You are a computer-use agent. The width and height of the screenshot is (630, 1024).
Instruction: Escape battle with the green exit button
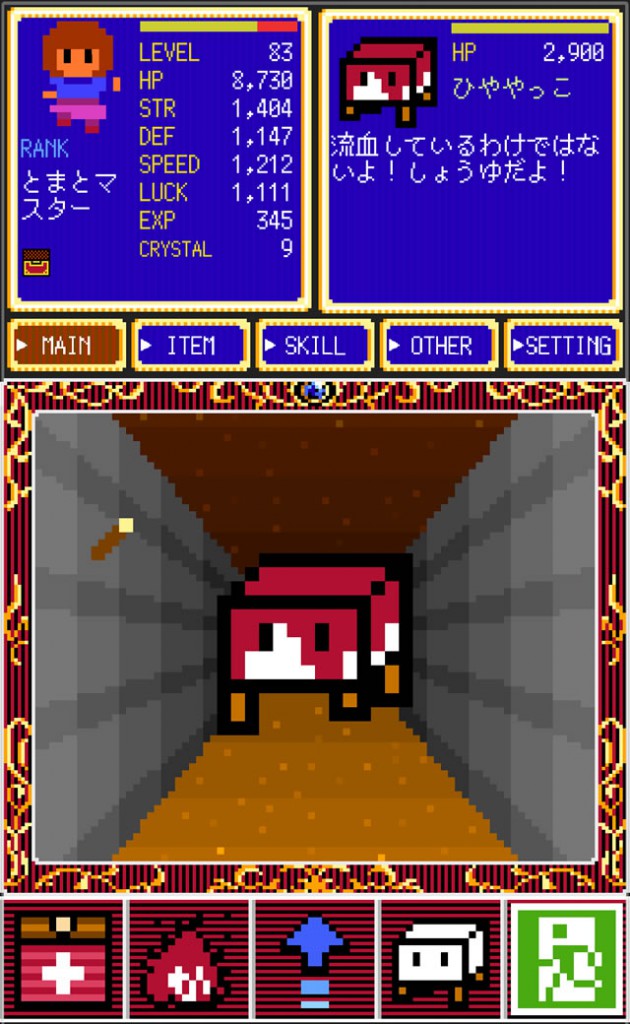tap(567, 959)
